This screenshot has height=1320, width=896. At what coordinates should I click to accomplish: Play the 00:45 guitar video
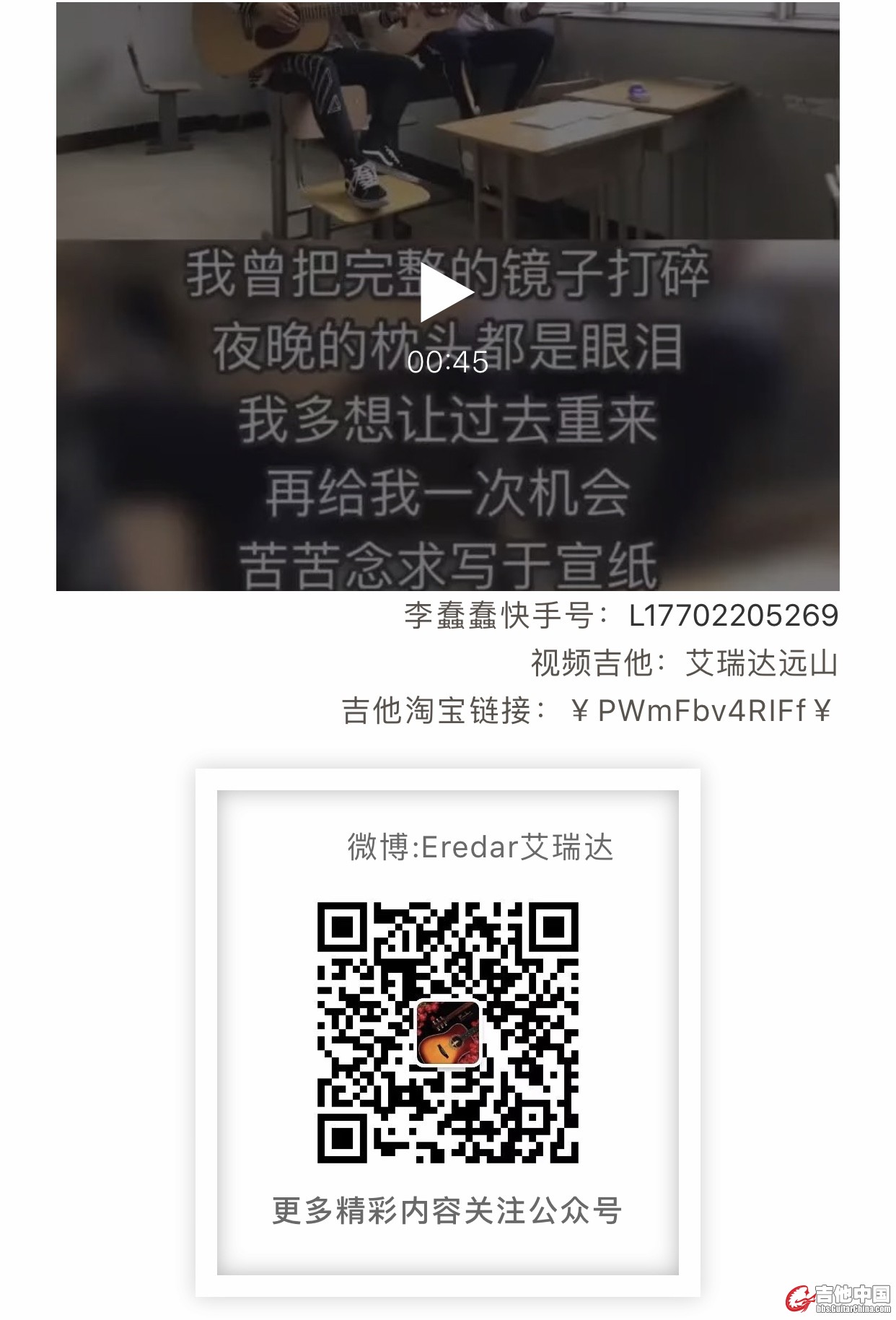tap(446, 292)
